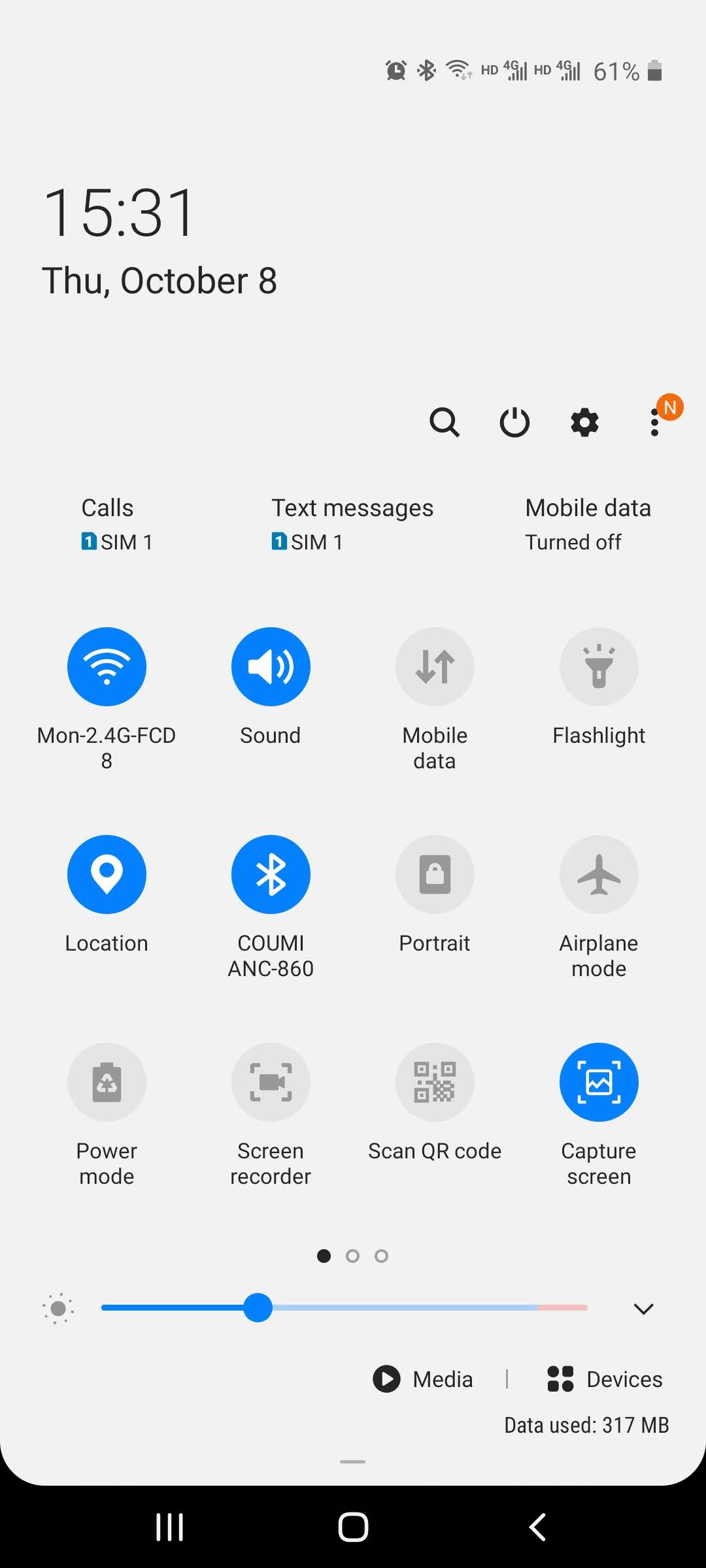This screenshot has height=1568, width=706.
Task: Turn on Power mode
Action: (107, 1082)
